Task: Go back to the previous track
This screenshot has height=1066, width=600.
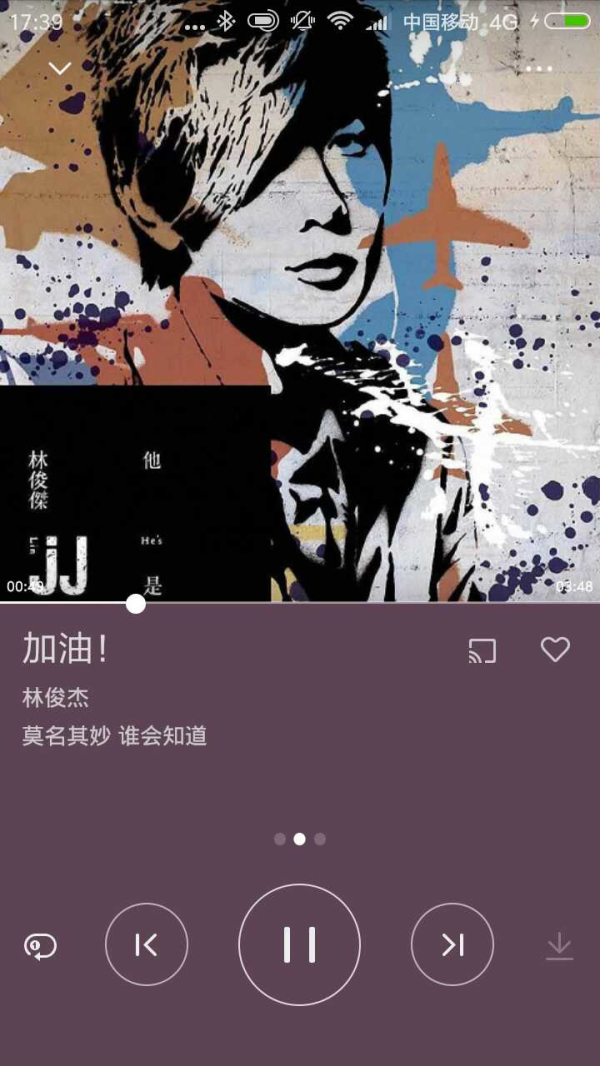Action: coord(147,944)
